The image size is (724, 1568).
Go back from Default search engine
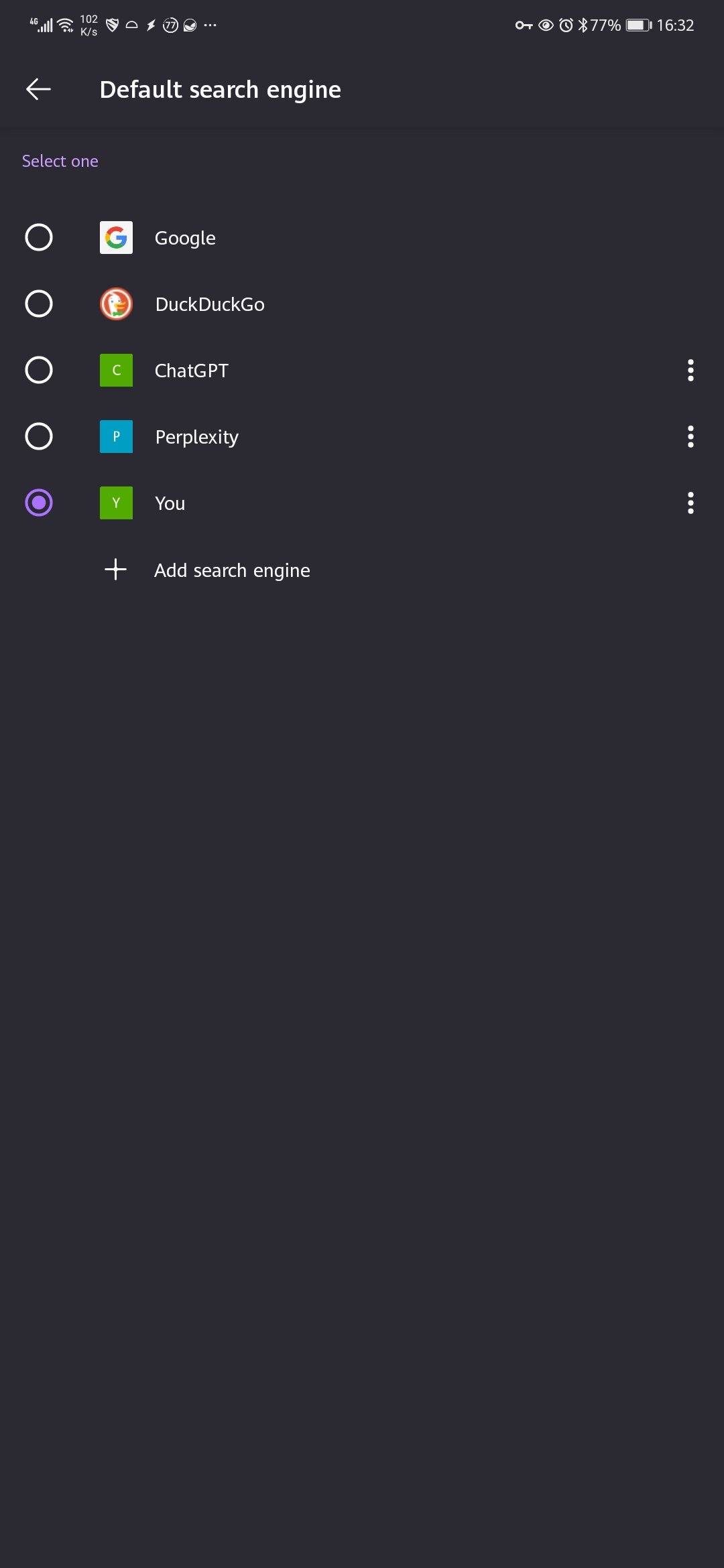click(38, 89)
